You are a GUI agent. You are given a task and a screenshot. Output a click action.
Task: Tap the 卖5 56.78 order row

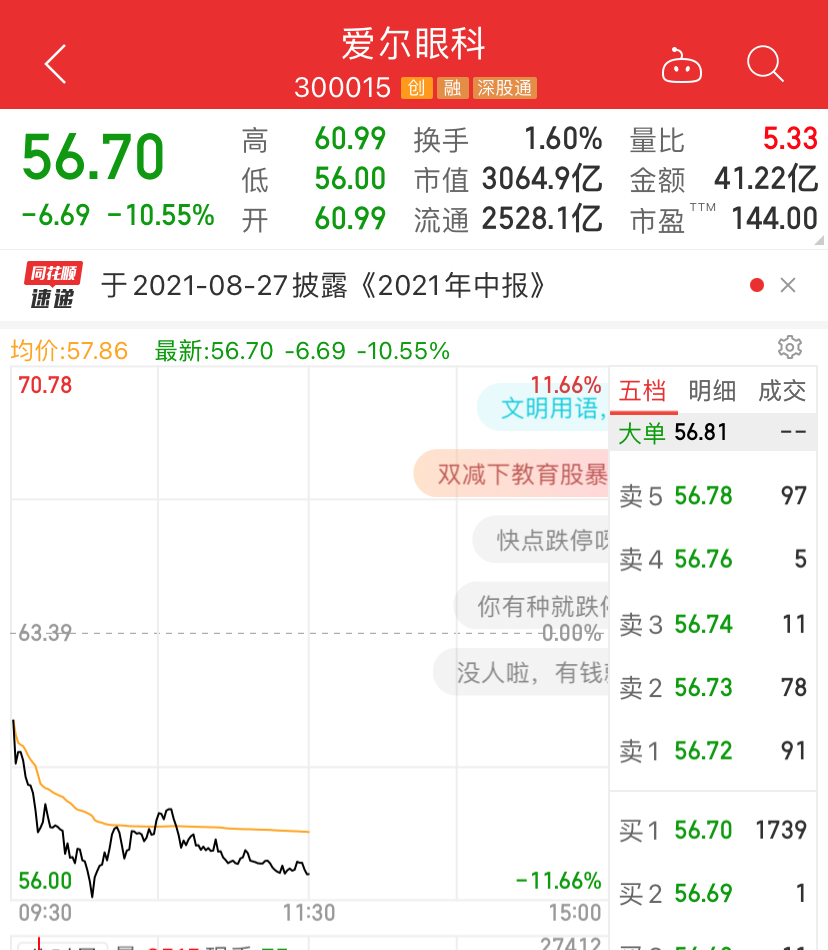712,496
